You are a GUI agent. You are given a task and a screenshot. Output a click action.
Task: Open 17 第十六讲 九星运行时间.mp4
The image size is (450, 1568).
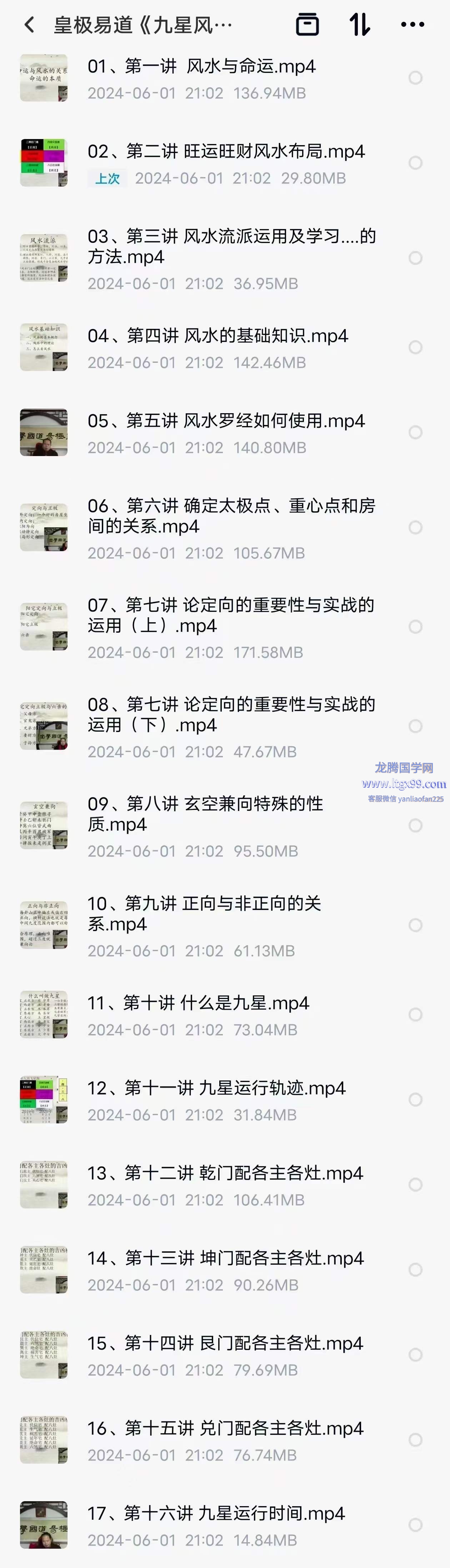coord(216,1514)
